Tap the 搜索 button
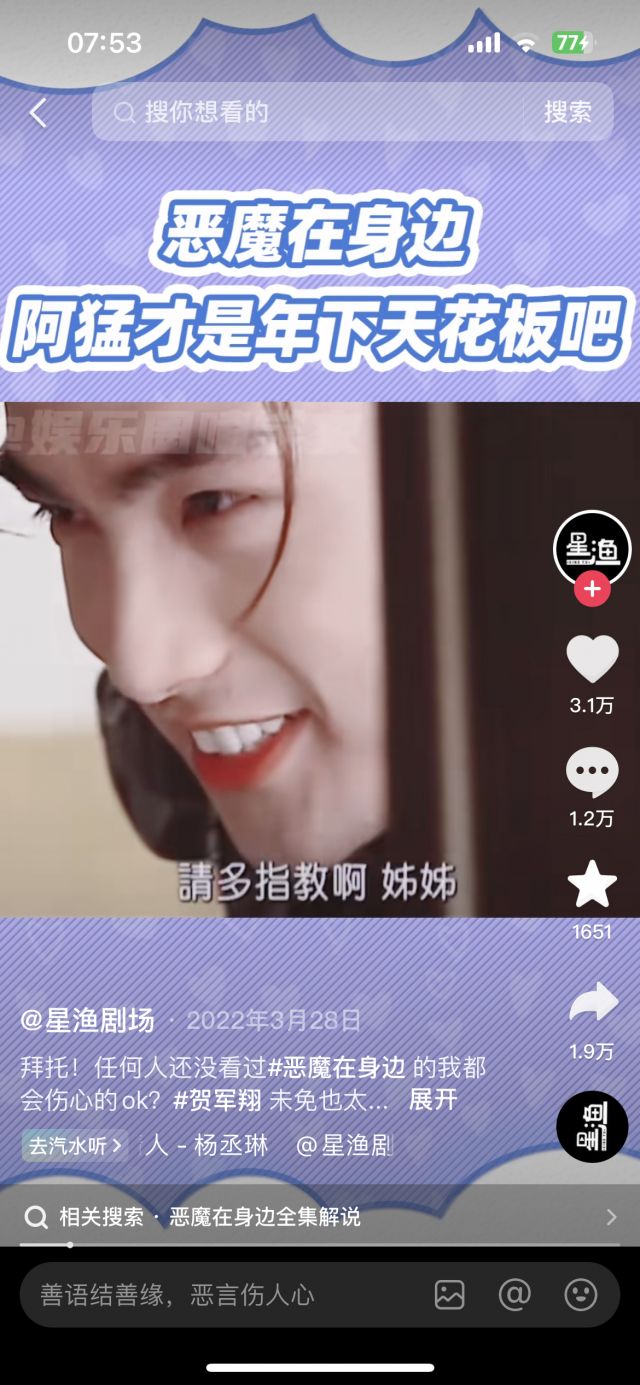Screen dimensions: 640x1385 click(x=567, y=112)
